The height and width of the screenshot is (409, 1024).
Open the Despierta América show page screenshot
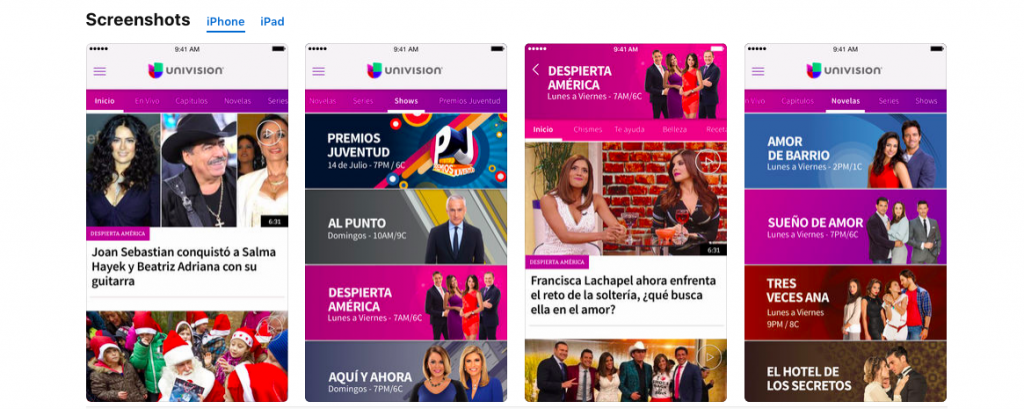tap(626, 222)
